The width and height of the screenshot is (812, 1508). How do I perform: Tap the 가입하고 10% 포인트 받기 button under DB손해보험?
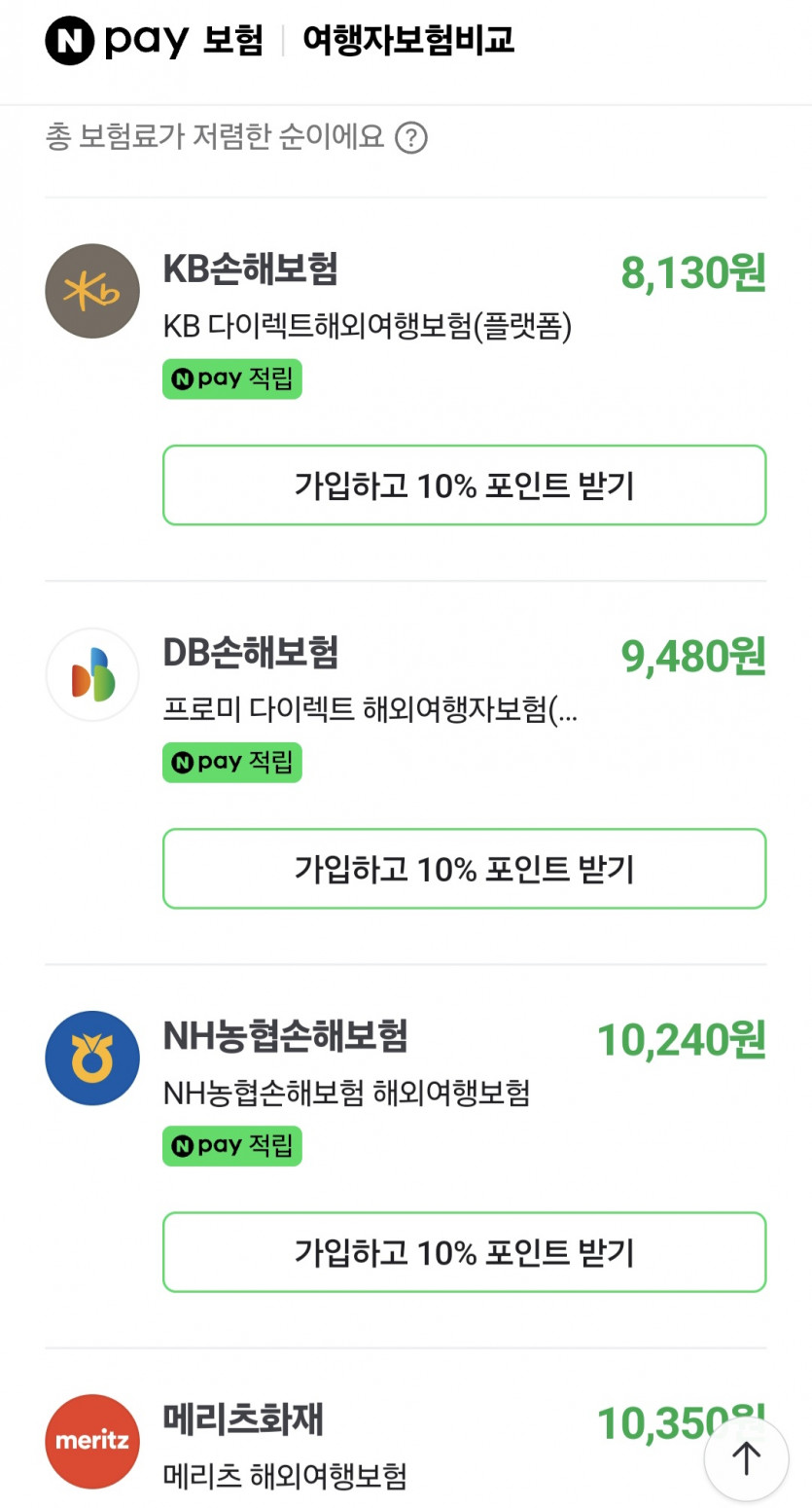coord(464,868)
